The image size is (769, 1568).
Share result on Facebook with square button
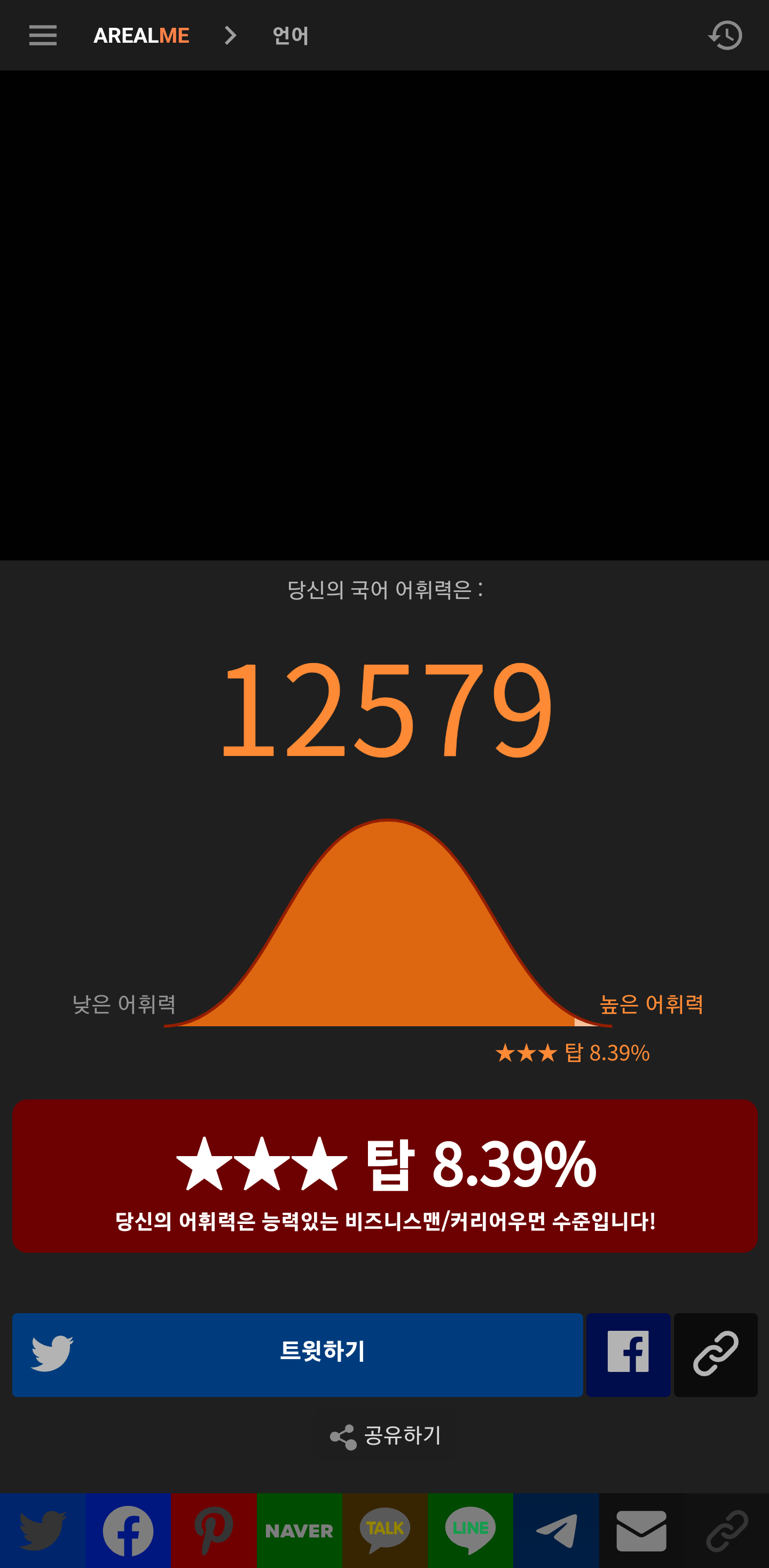pos(628,1354)
